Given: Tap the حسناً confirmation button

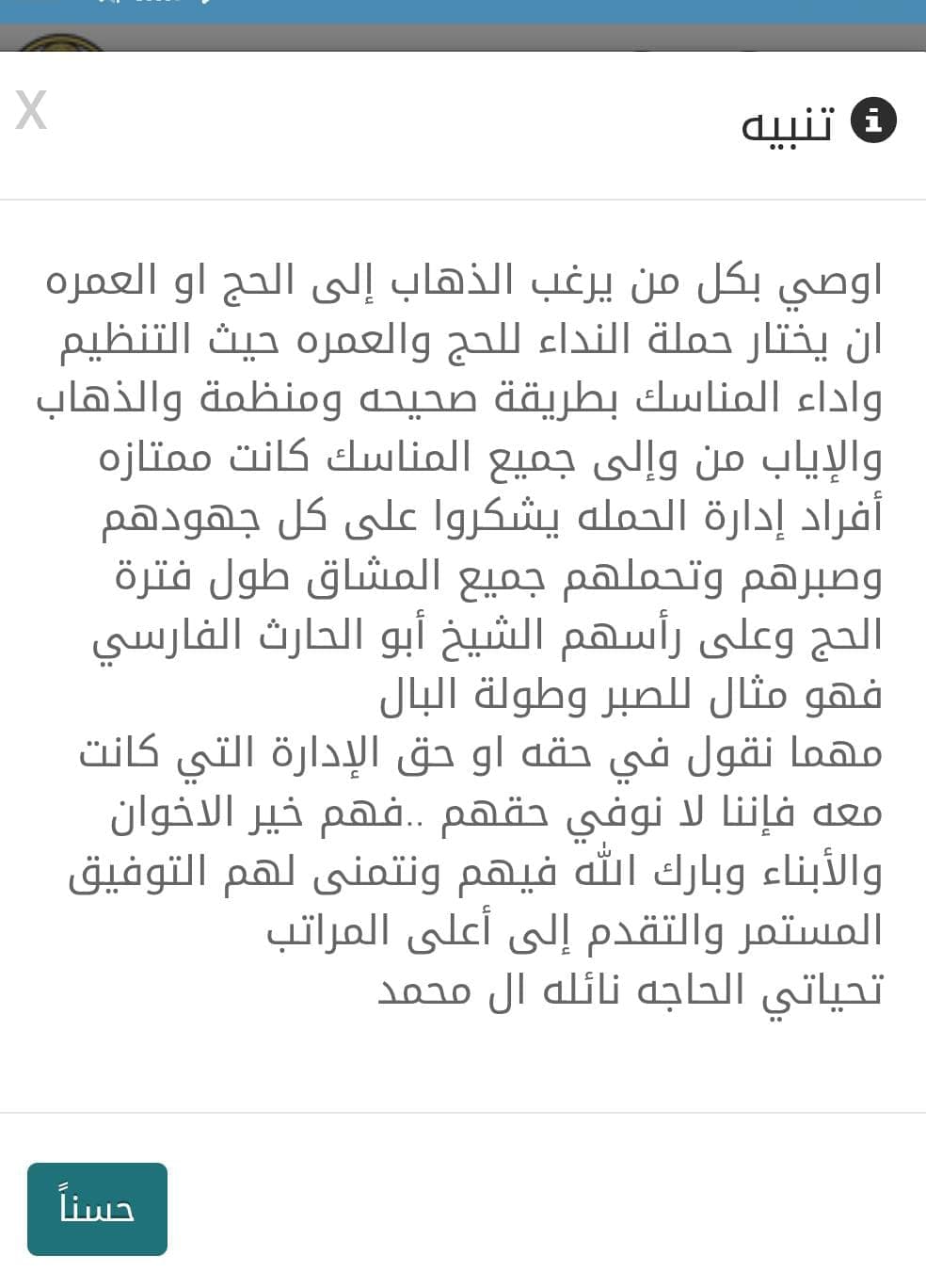Looking at the screenshot, I should [x=97, y=1209].
